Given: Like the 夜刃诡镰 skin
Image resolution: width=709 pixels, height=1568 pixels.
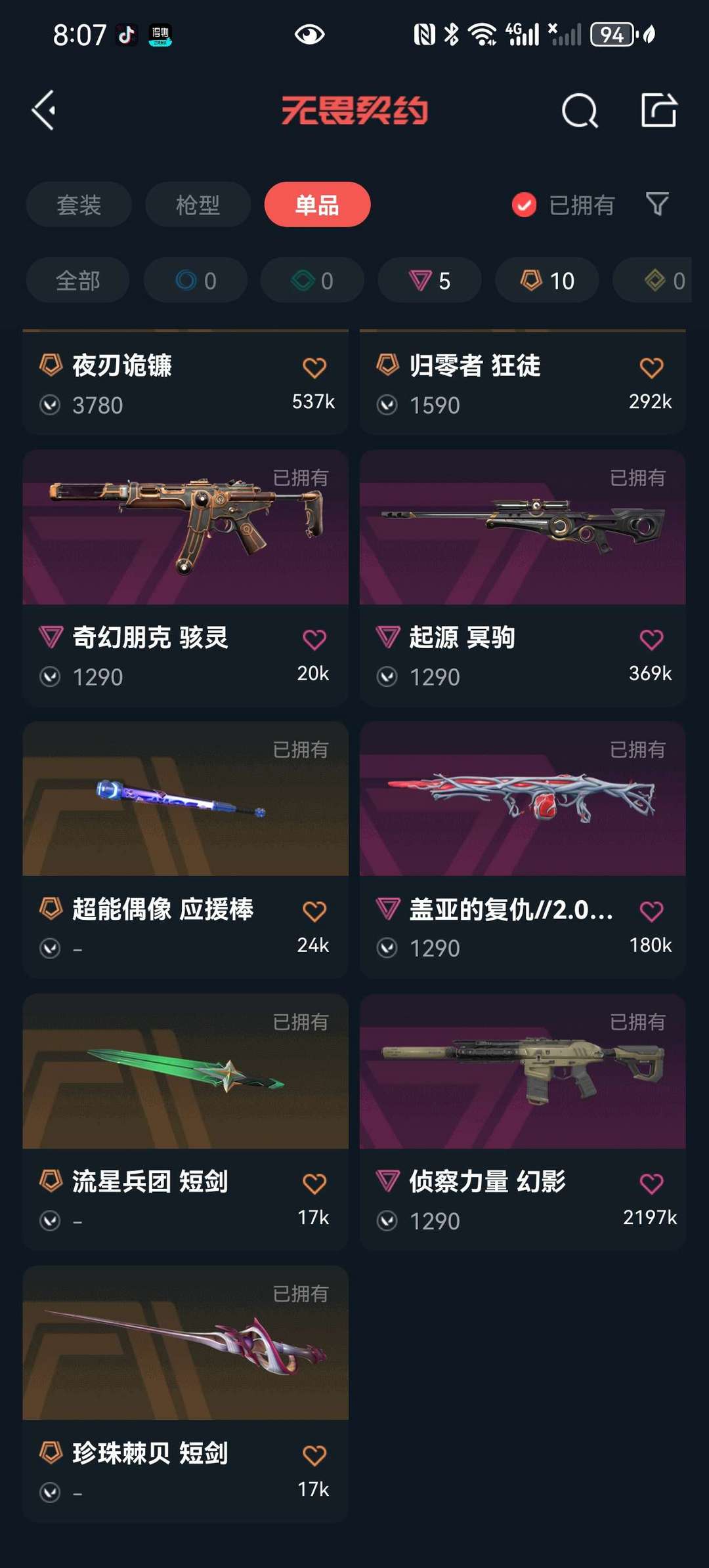Looking at the screenshot, I should [314, 367].
